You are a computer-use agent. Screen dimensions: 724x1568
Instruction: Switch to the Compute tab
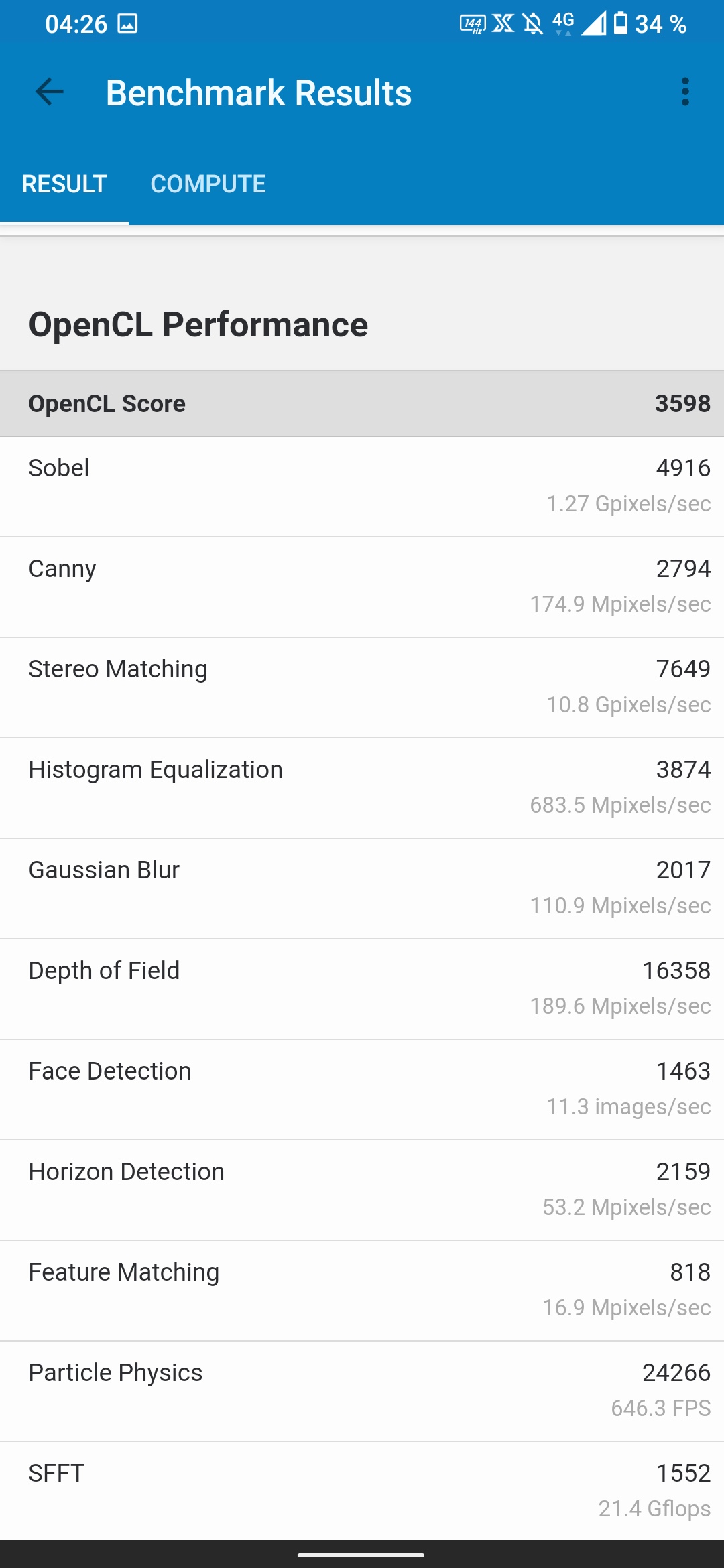click(x=208, y=184)
